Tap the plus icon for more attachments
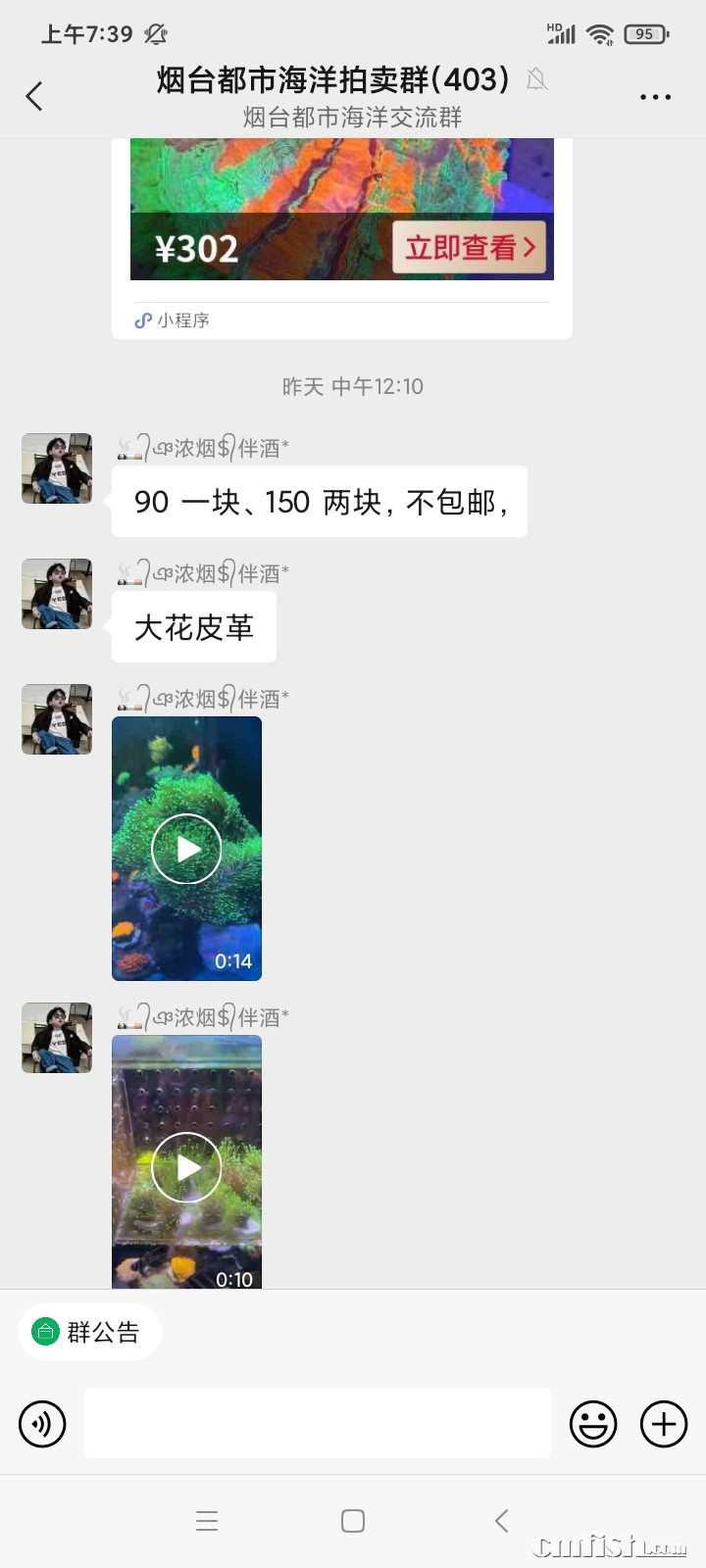Viewport: 706px width, 1568px height. coord(663,1423)
